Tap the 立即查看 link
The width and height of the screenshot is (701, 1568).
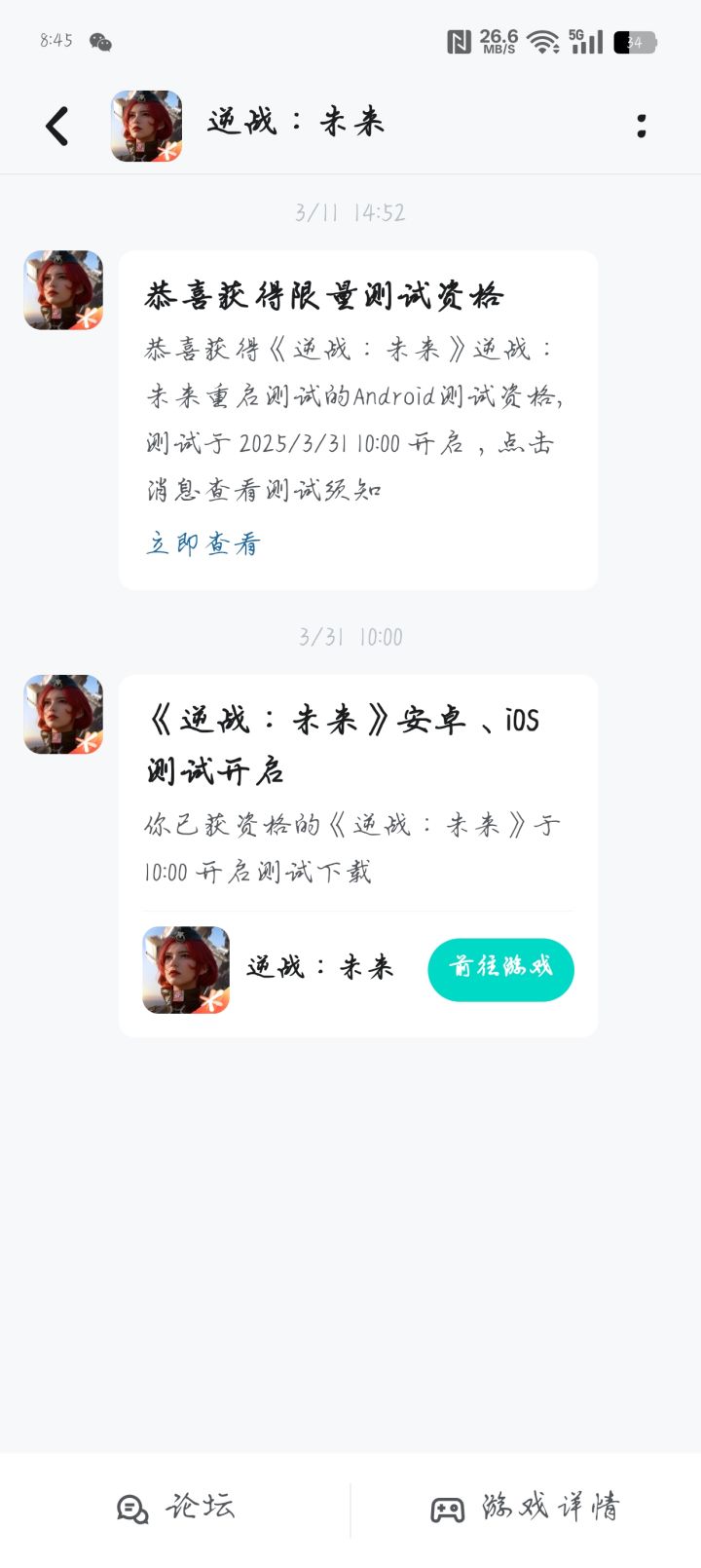203,543
